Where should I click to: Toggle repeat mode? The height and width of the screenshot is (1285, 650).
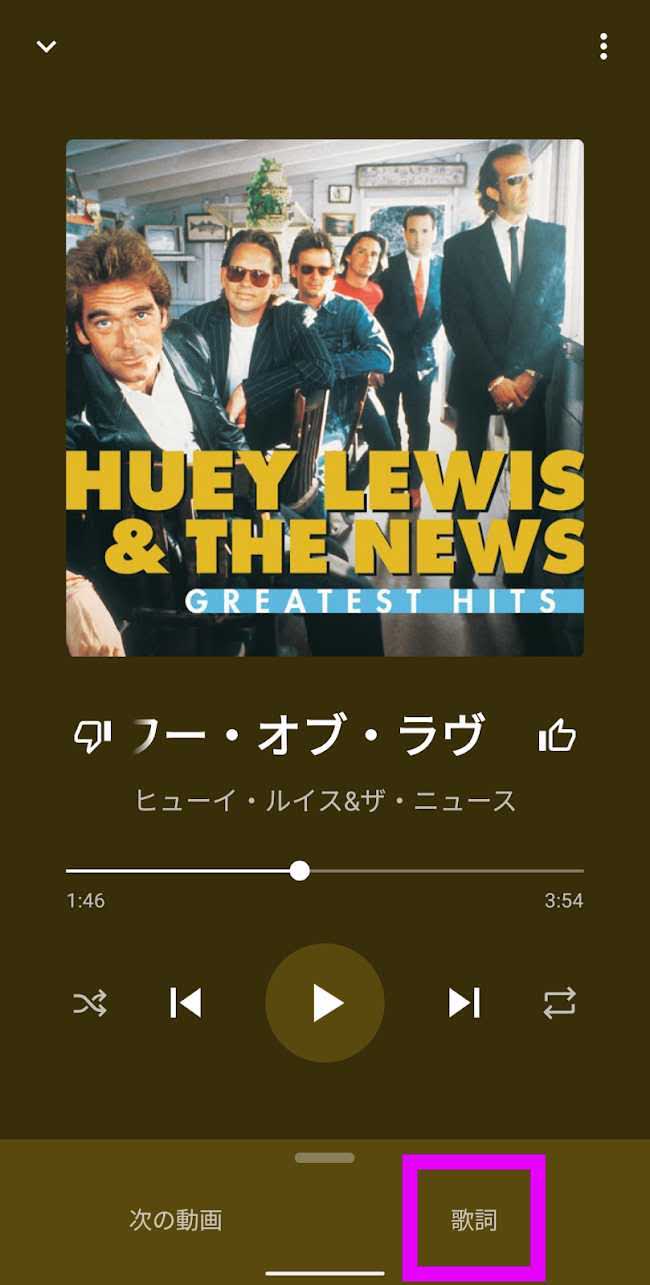click(x=560, y=1002)
